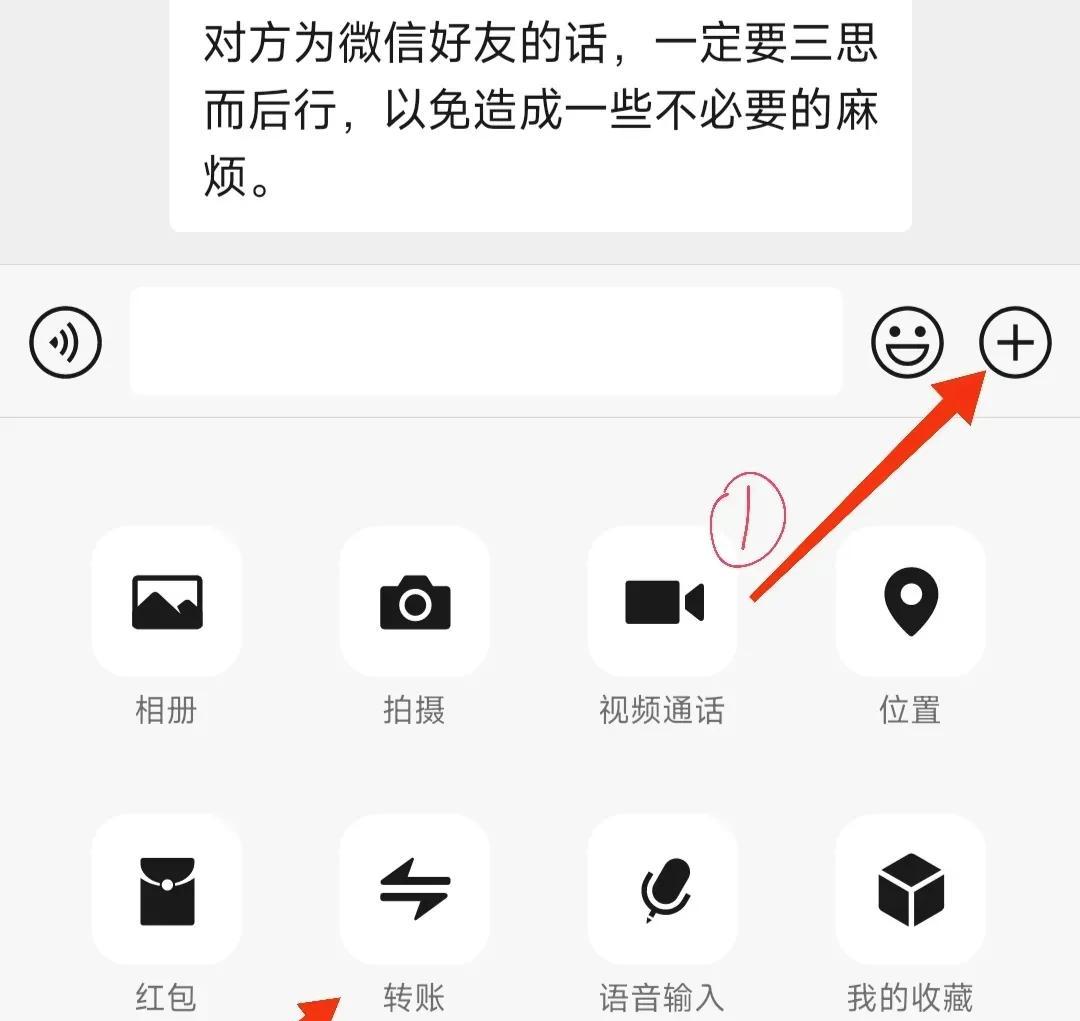Choose 转账 to transfer money
1080x1021 pixels.
click(414, 889)
